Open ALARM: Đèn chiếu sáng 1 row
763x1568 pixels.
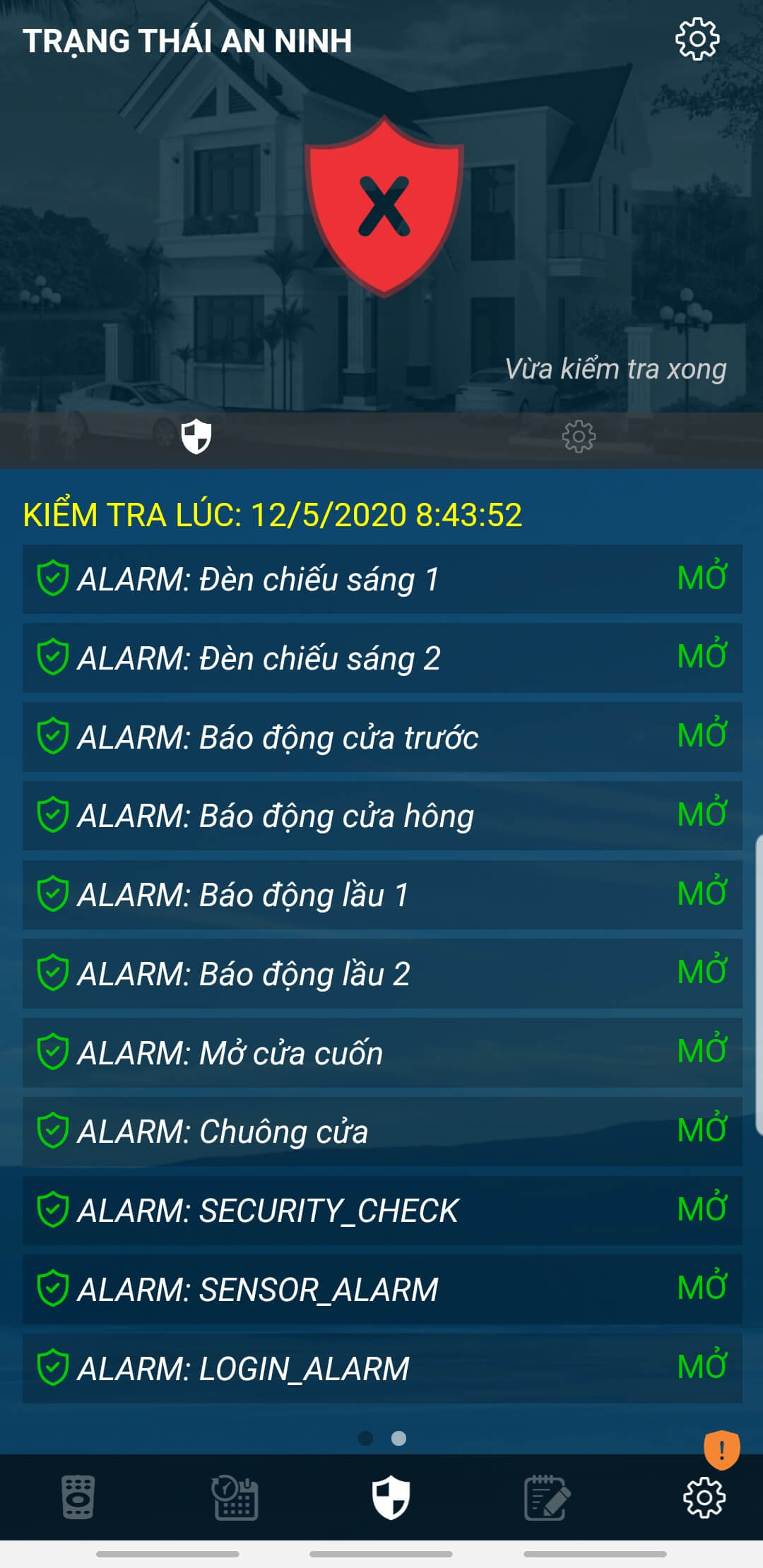pos(381,579)
